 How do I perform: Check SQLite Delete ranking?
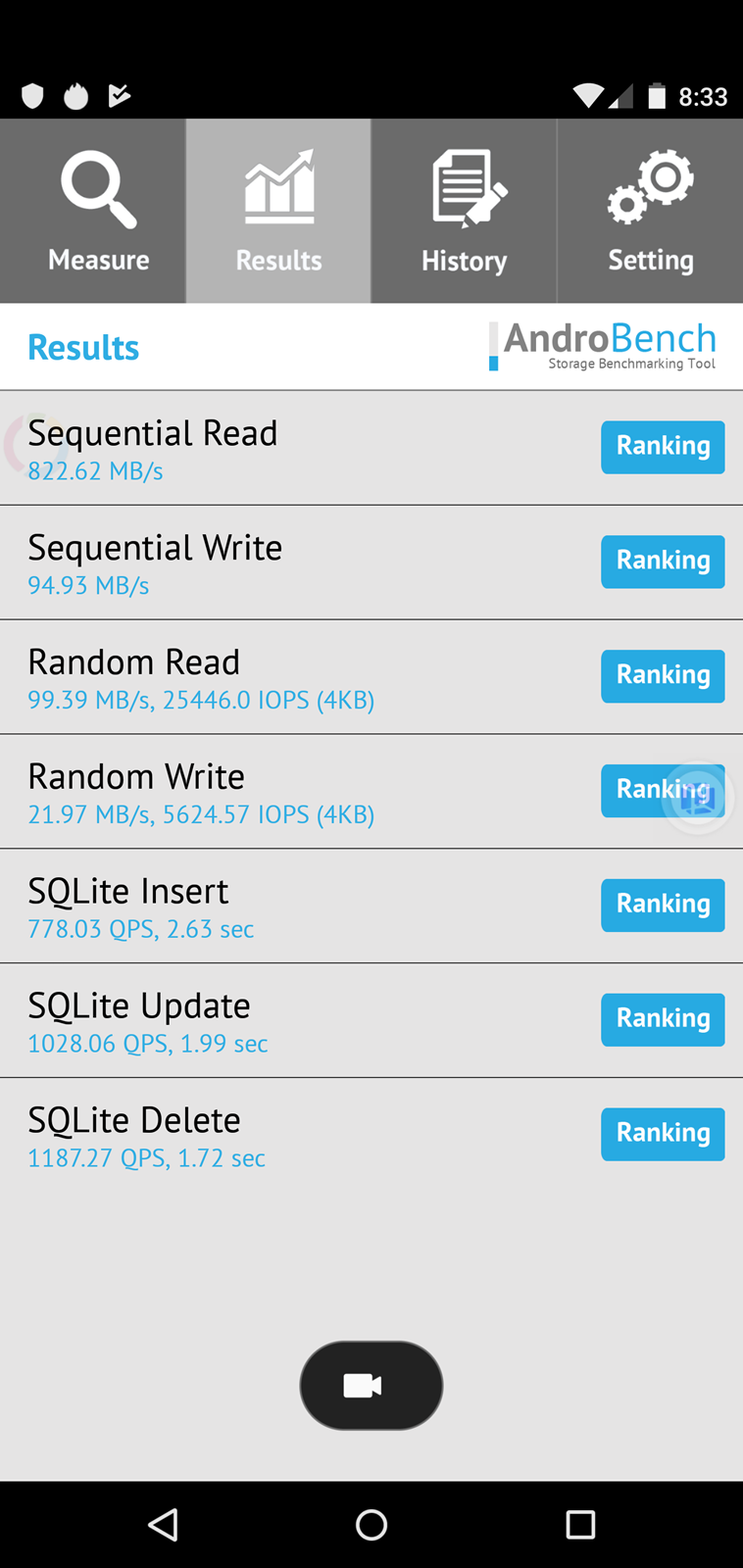663,1134
